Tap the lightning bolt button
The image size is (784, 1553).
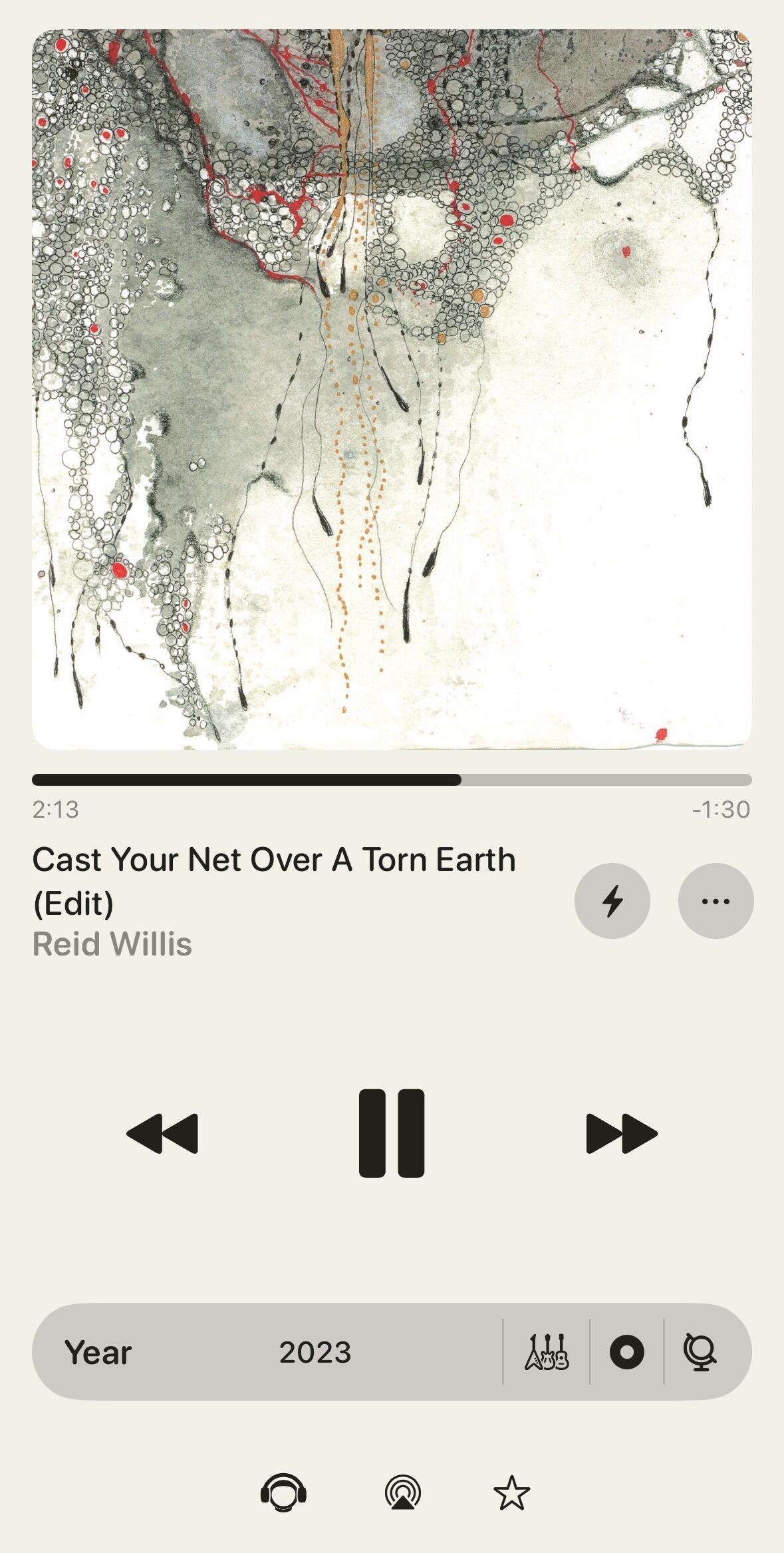612,901
